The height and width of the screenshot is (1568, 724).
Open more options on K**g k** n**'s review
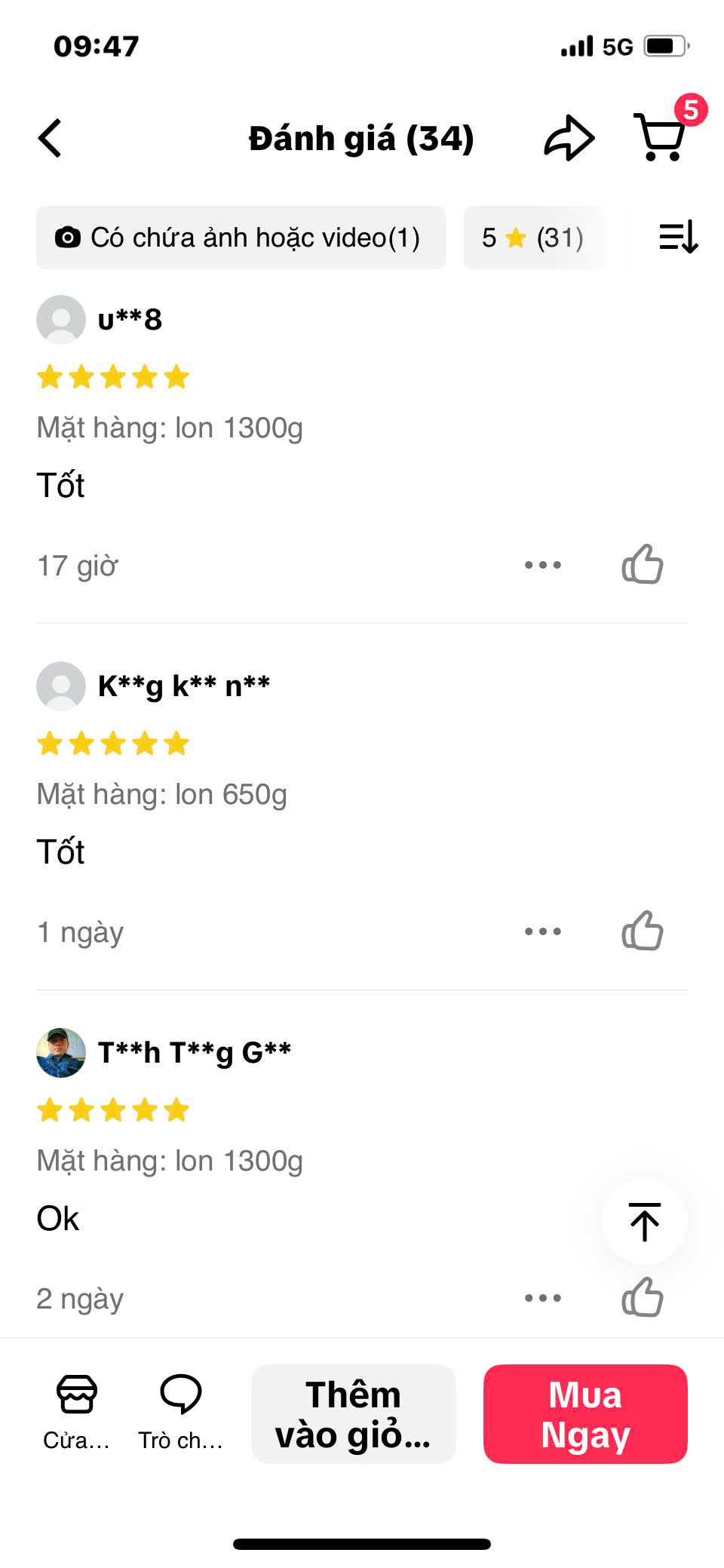pyautogui.click(x=543, y=931)
